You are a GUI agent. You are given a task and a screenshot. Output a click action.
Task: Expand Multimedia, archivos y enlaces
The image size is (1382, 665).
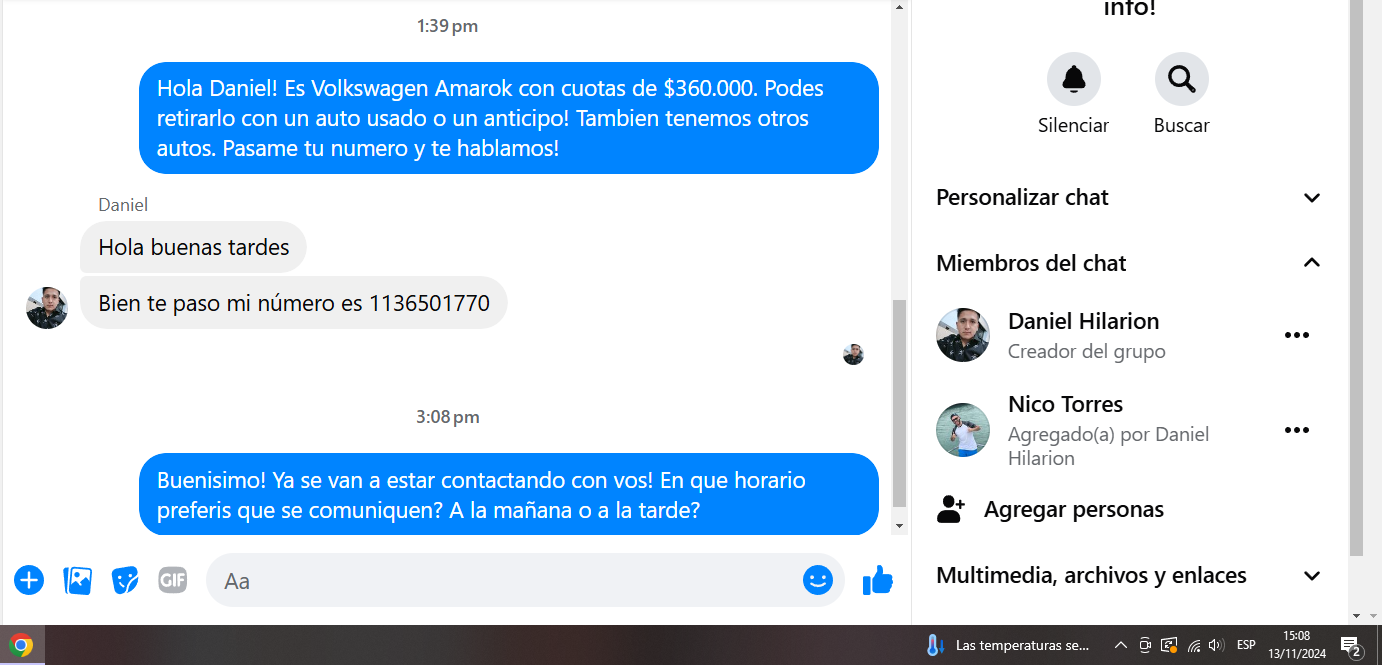pyautogui.click(x=1312, y=576)
